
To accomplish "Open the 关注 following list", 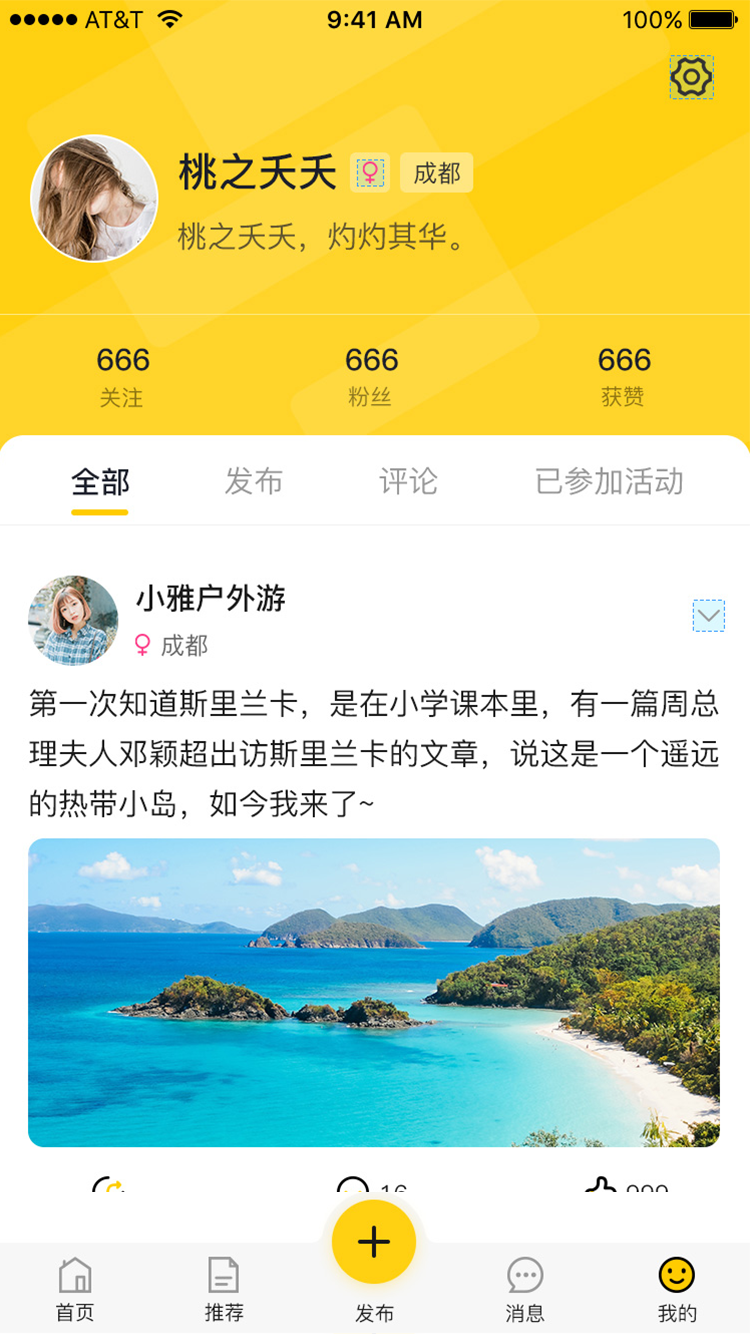I will click(122, 375).
